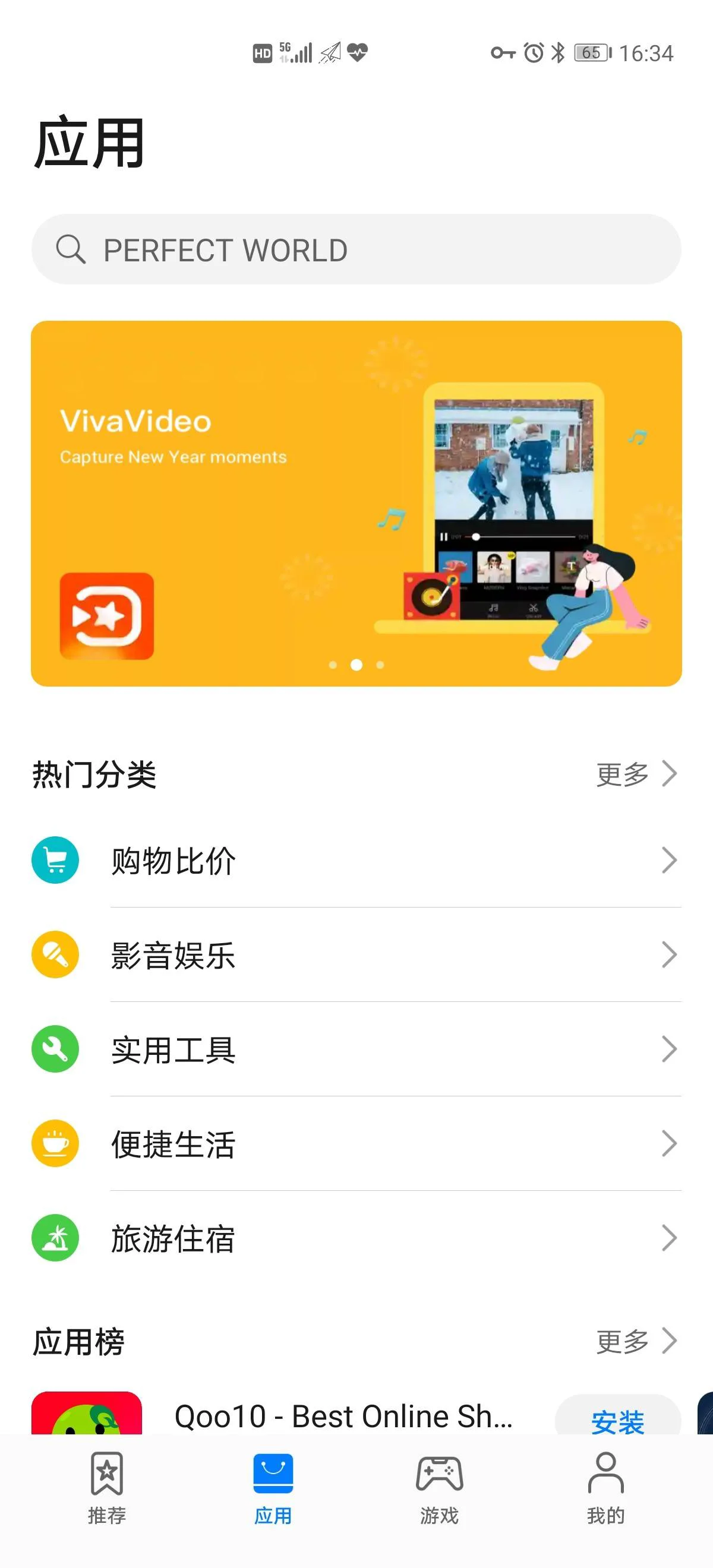The height and width of the screenshot is (1568, 713).
Task: Tap the PERFECT WORLD search box
Action: click(x=356, y=249)
